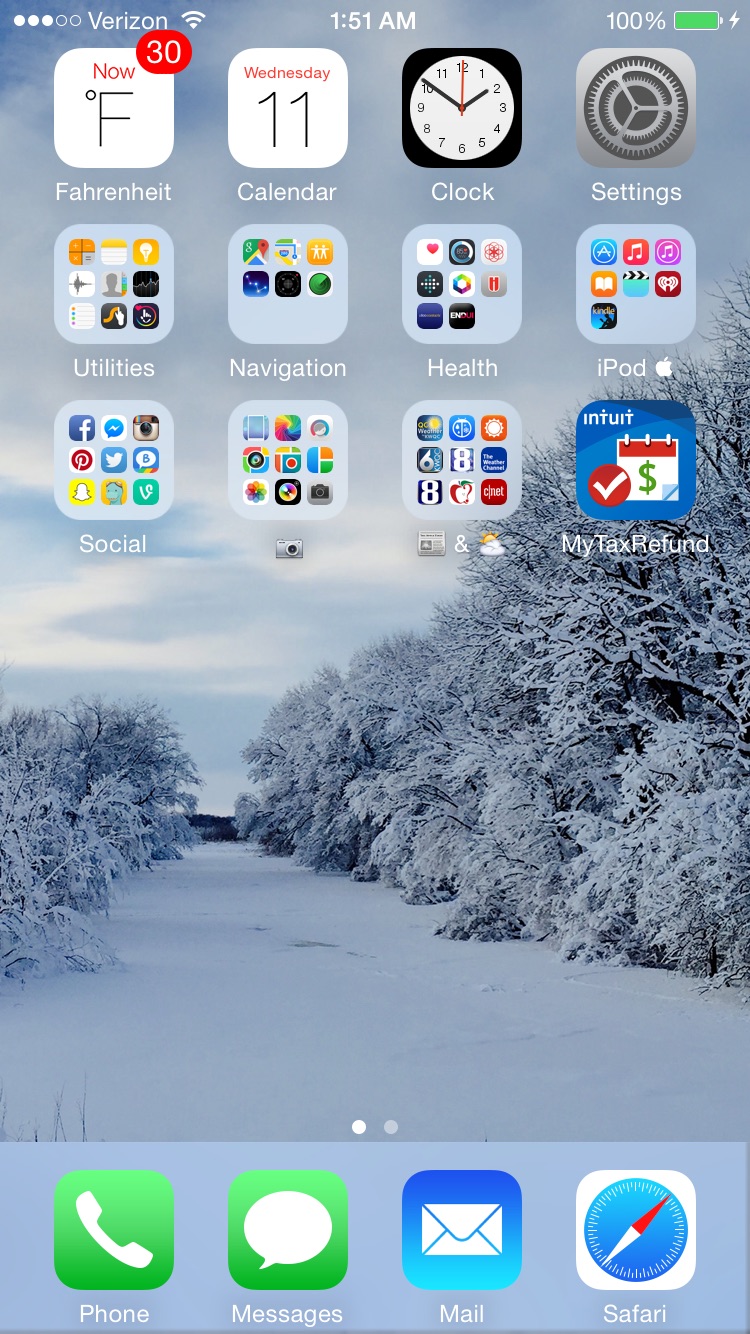Open the Utilities folder
This screenshot has height=1334, width=750.
(114, 284)
